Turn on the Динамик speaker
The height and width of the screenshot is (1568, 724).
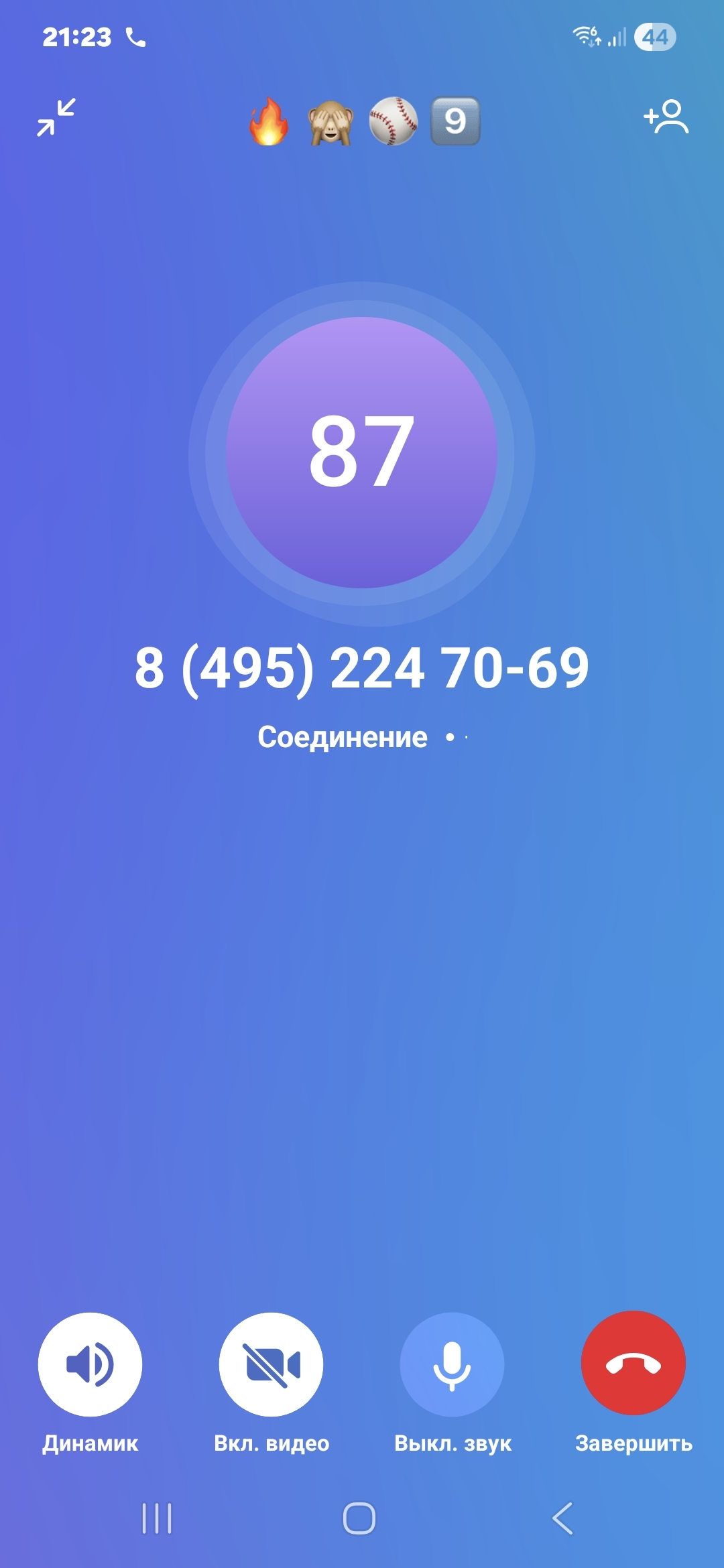coord(90,1364)
